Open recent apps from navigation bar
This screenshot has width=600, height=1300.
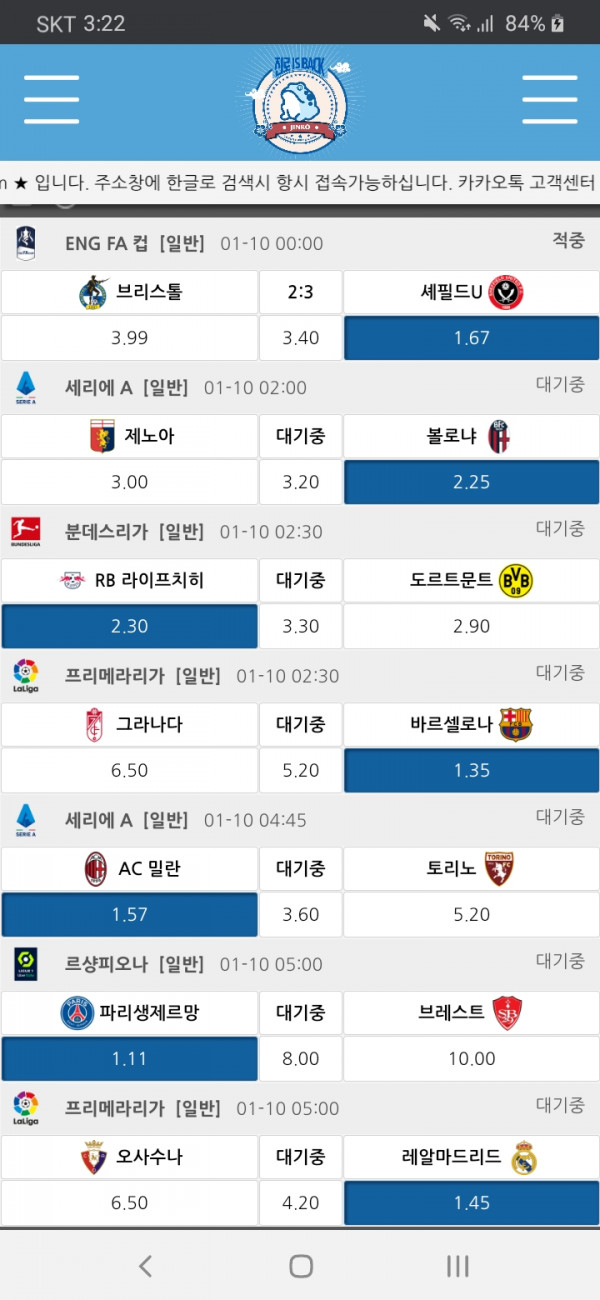pos(457,1266)
